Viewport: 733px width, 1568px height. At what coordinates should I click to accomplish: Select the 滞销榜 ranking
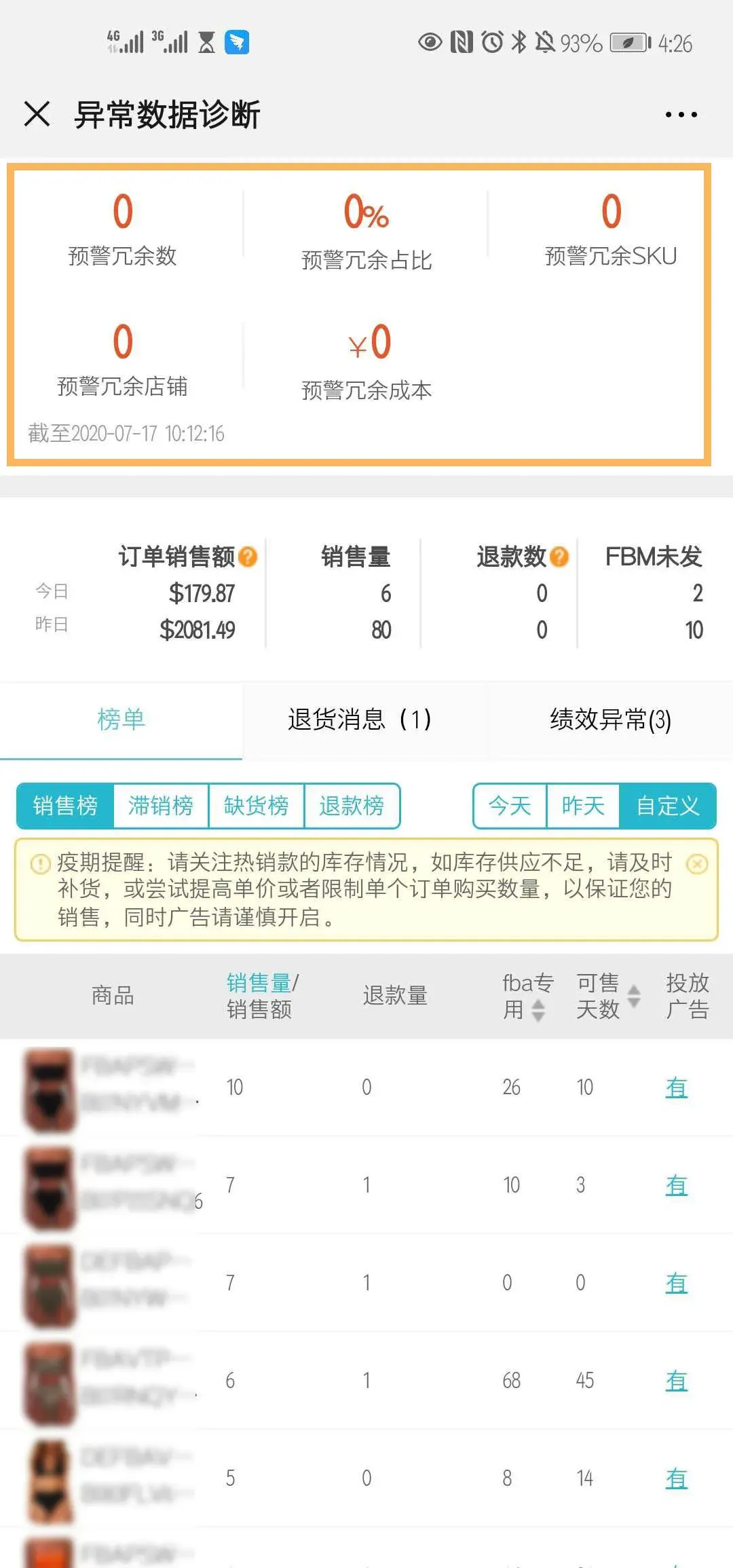[x=161, y=806]
